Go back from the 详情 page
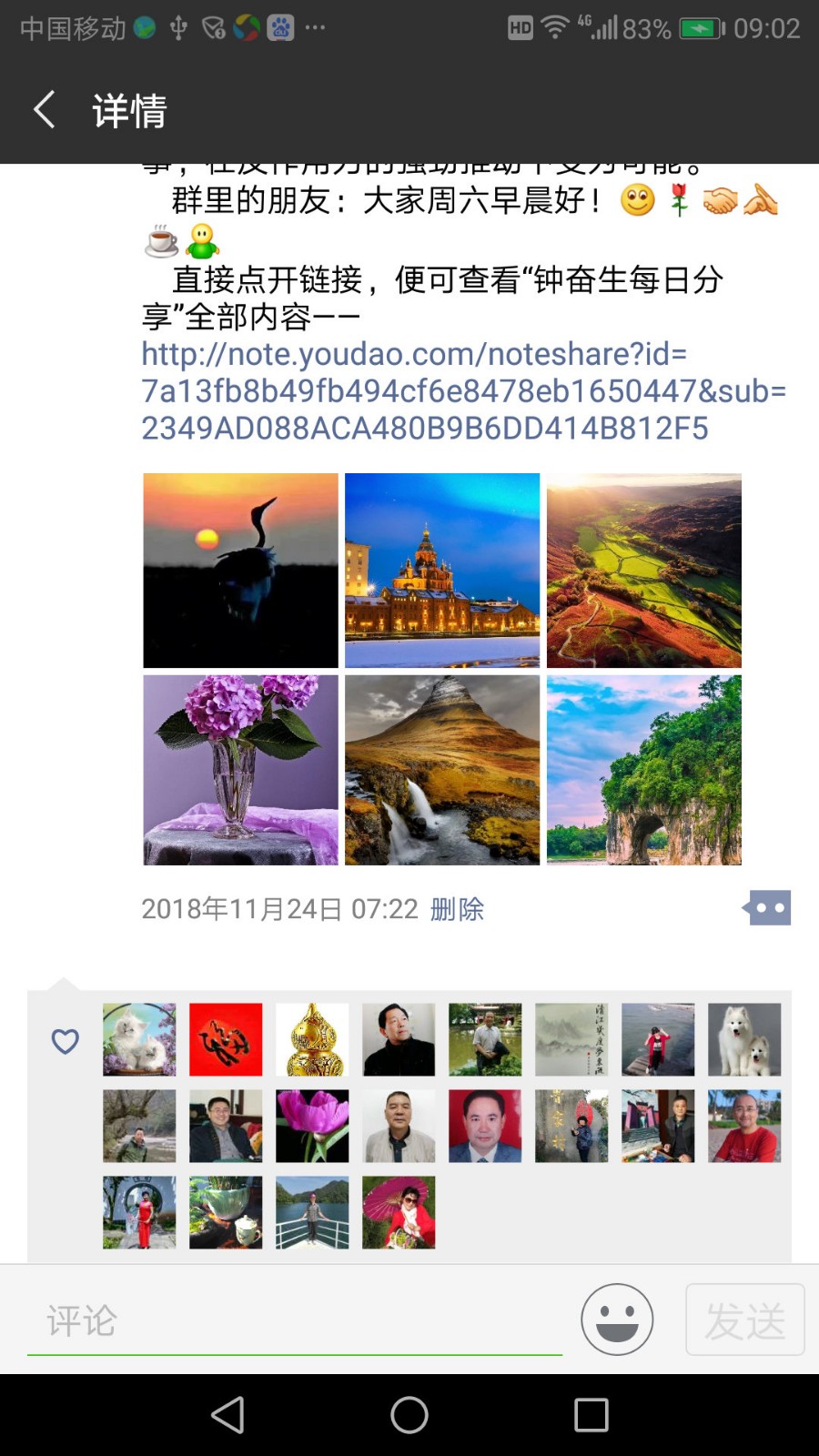 (x=44, y=110)
